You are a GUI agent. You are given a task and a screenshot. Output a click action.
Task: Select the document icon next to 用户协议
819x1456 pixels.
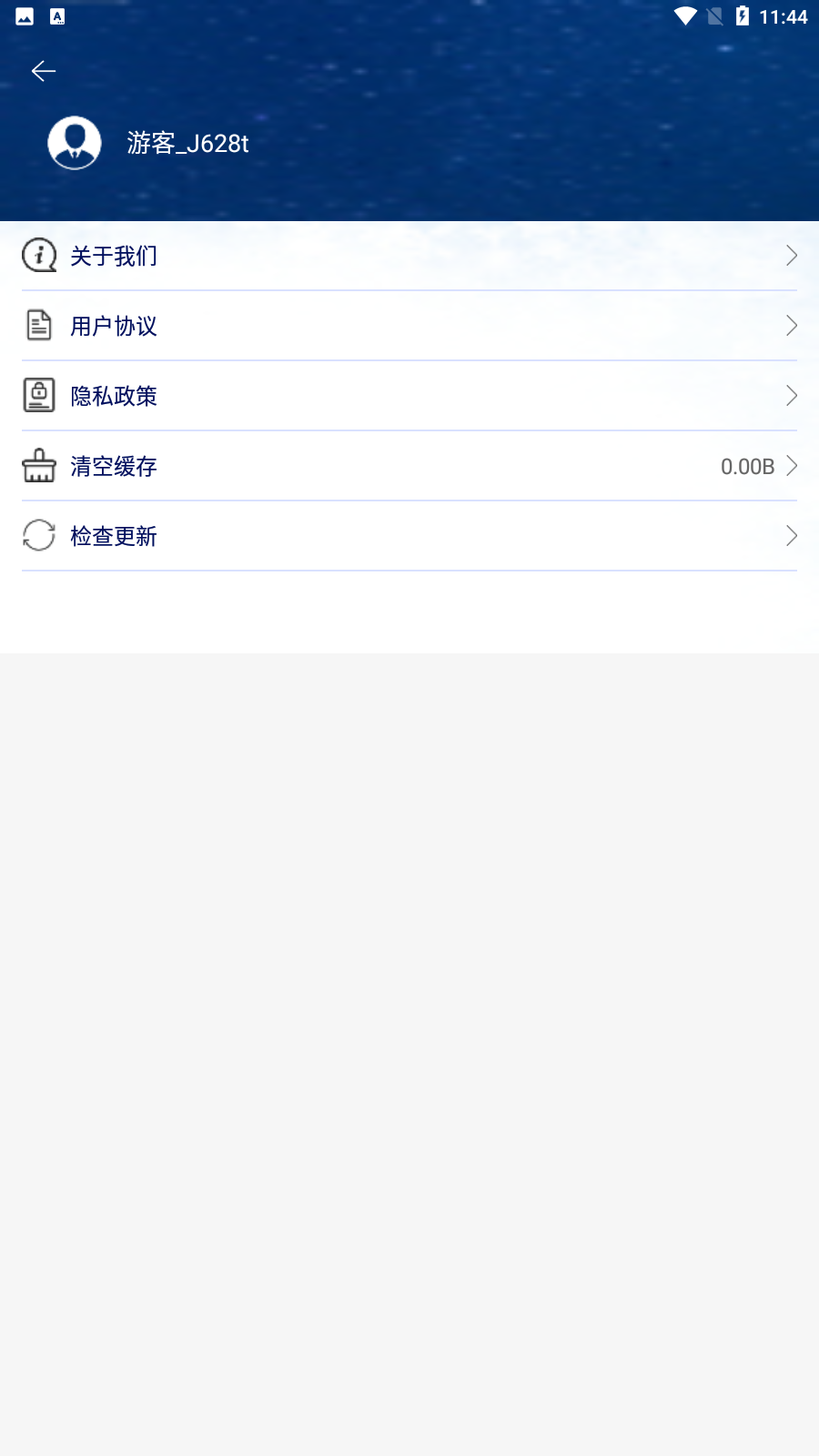coord(39,325)
